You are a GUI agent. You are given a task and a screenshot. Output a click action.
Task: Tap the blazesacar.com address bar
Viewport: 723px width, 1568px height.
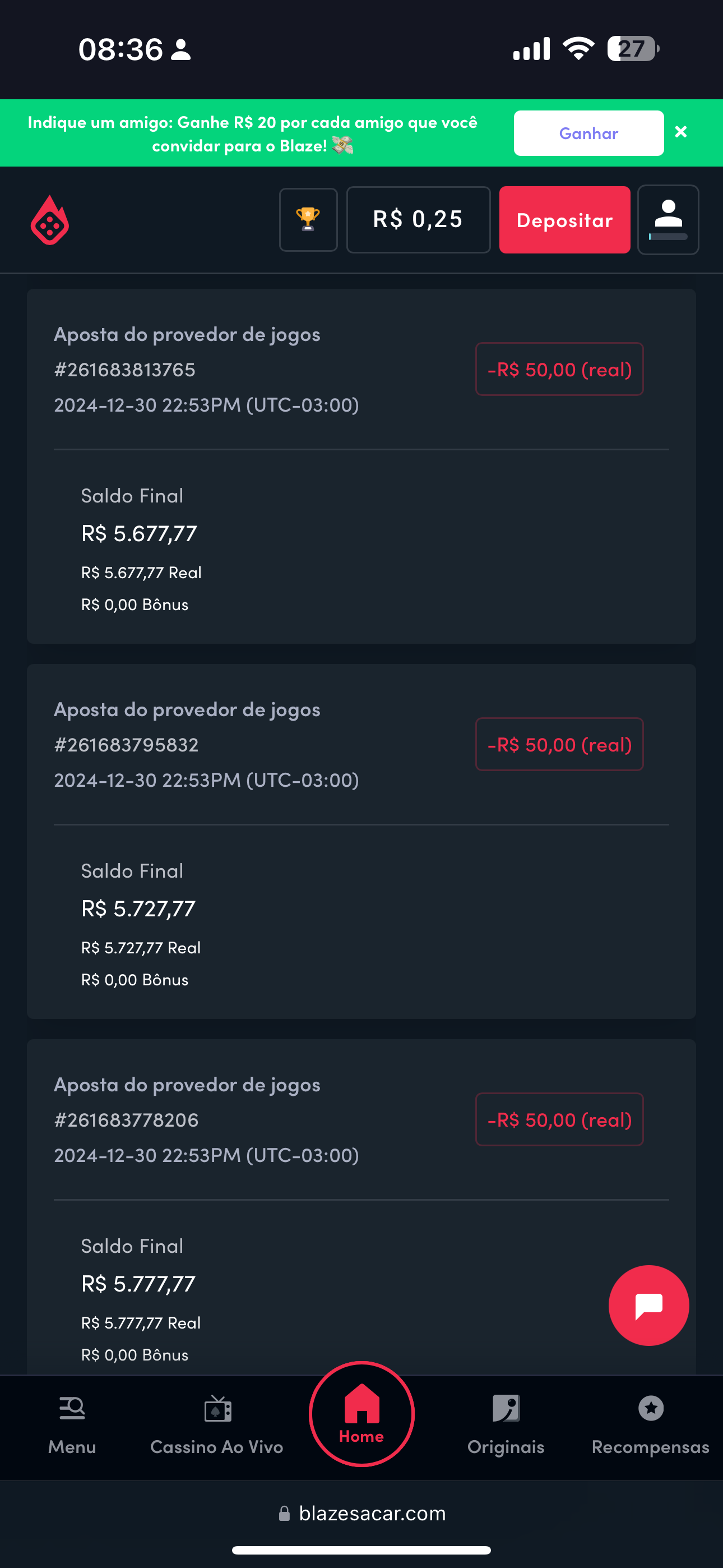point(370,1513)
